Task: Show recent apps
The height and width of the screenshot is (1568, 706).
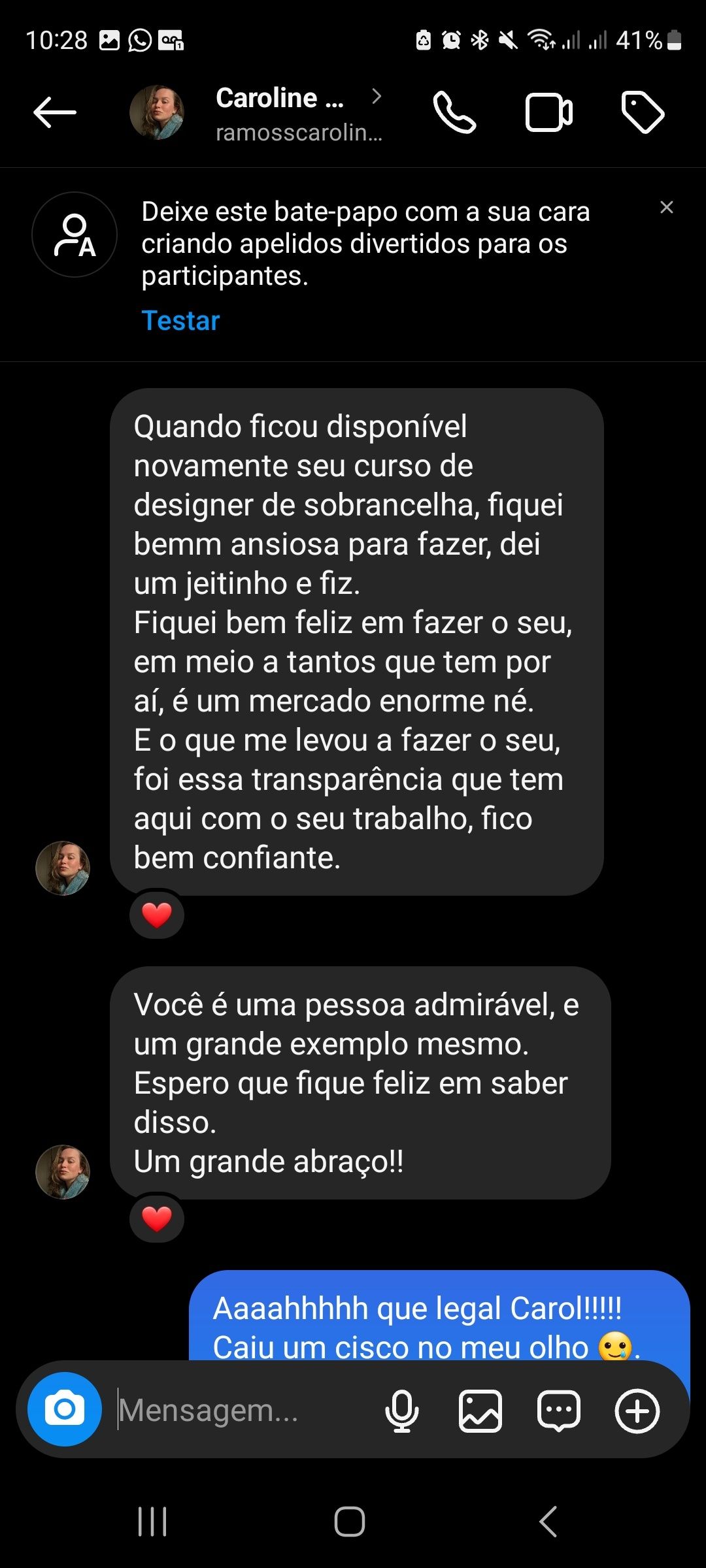Action: (152, 1522)
